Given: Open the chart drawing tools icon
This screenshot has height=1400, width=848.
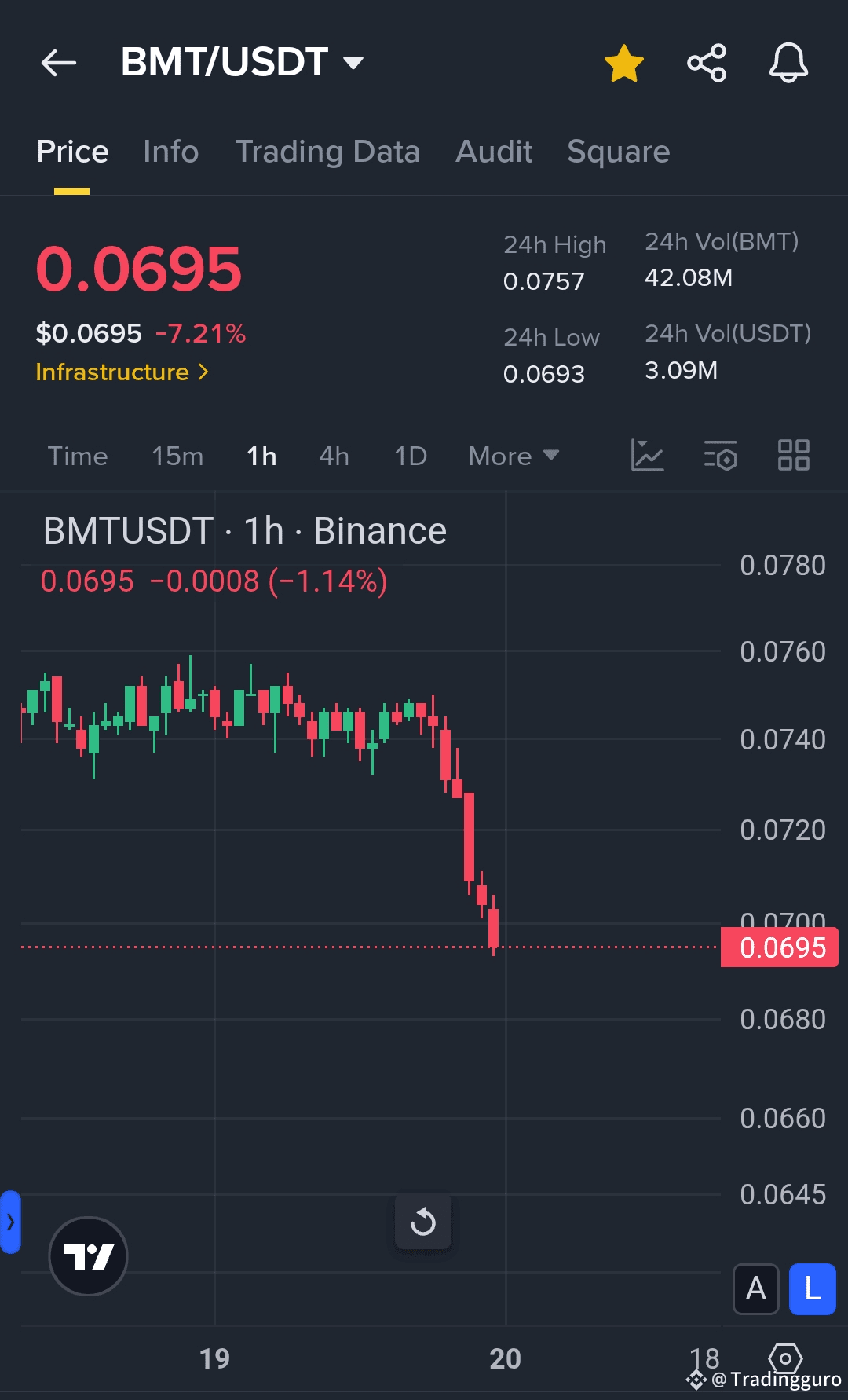Looking at the screenshot, I should (647, 456).
